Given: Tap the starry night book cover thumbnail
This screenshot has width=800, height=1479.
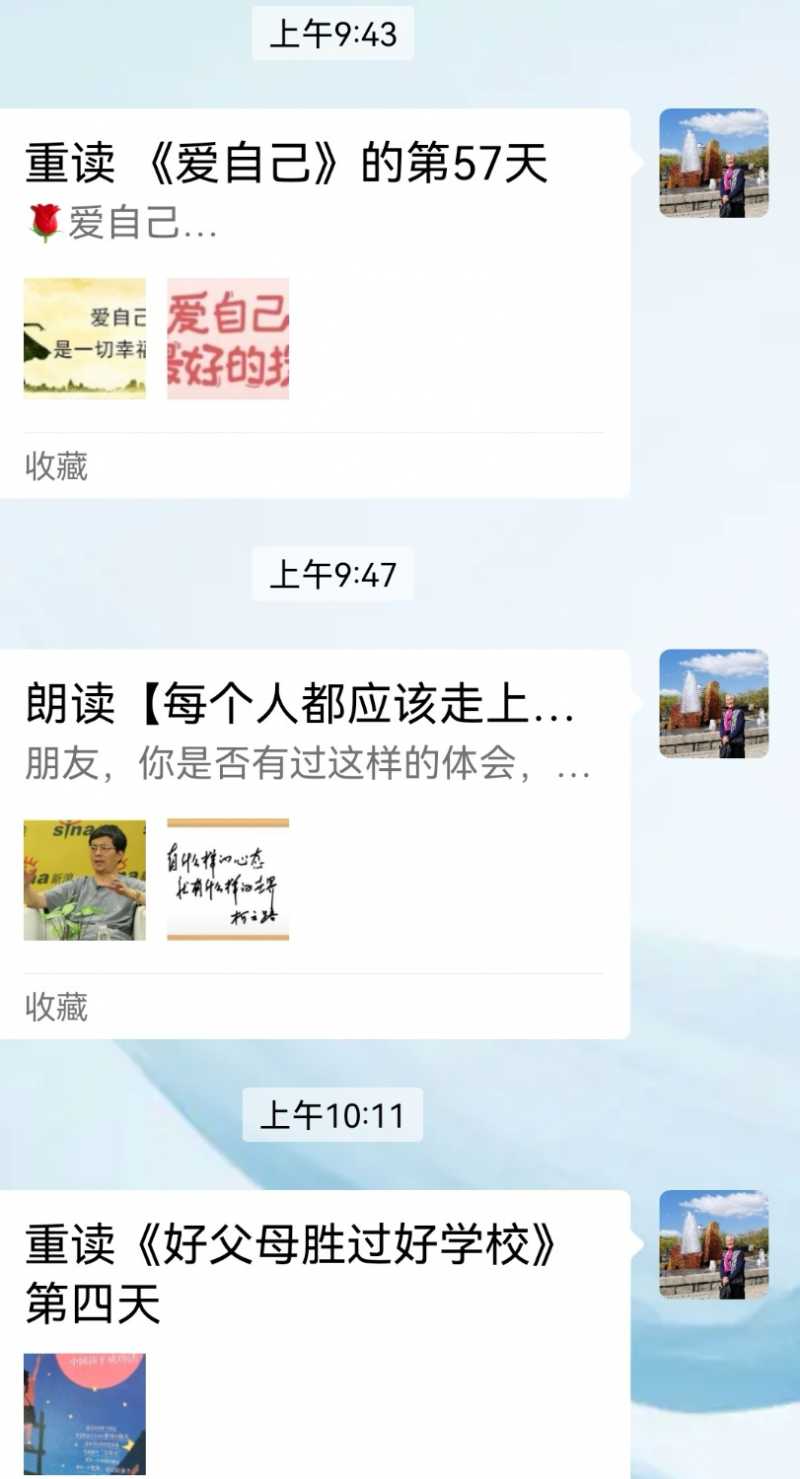Looking at the screenshot, I should [x=84, y=1411].
